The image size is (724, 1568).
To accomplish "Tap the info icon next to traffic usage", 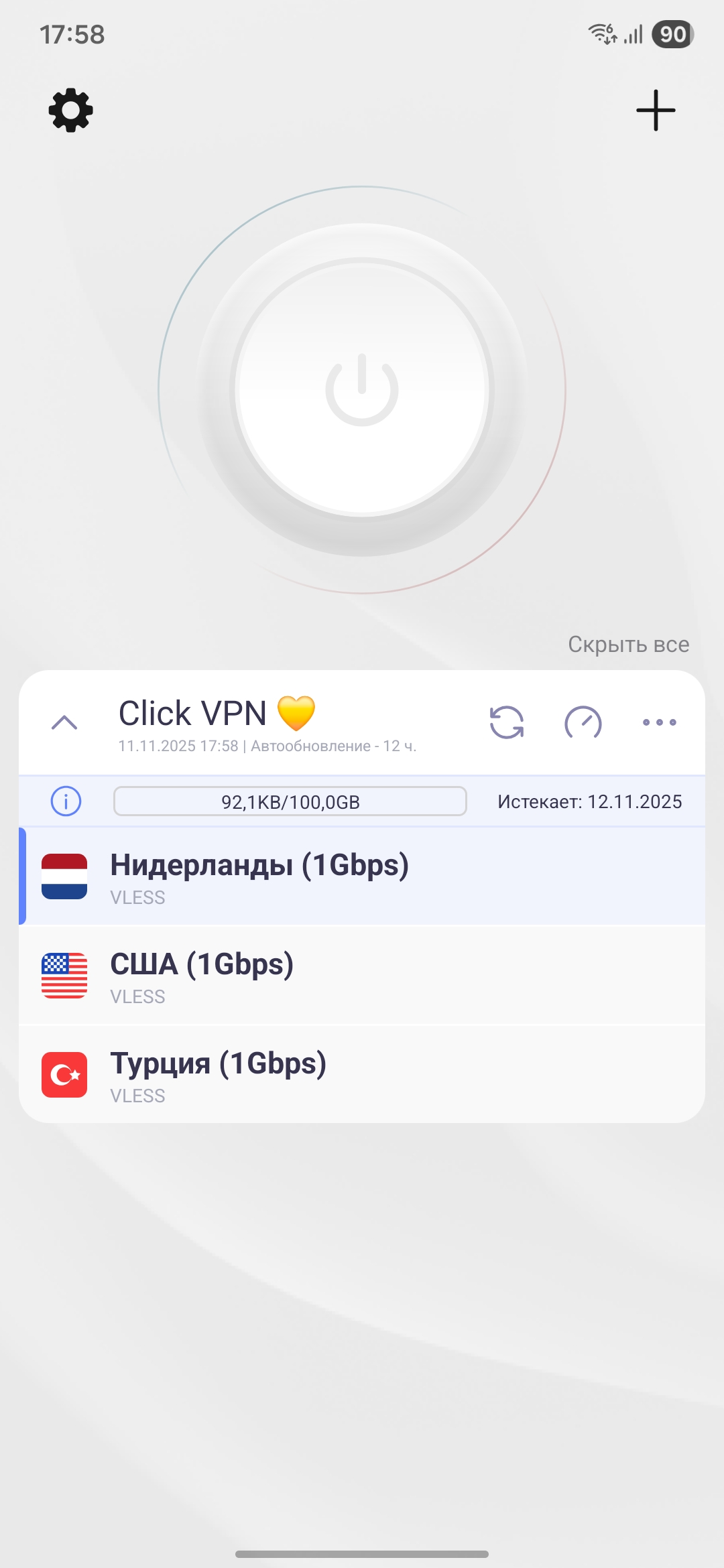I will pos(66,801).
